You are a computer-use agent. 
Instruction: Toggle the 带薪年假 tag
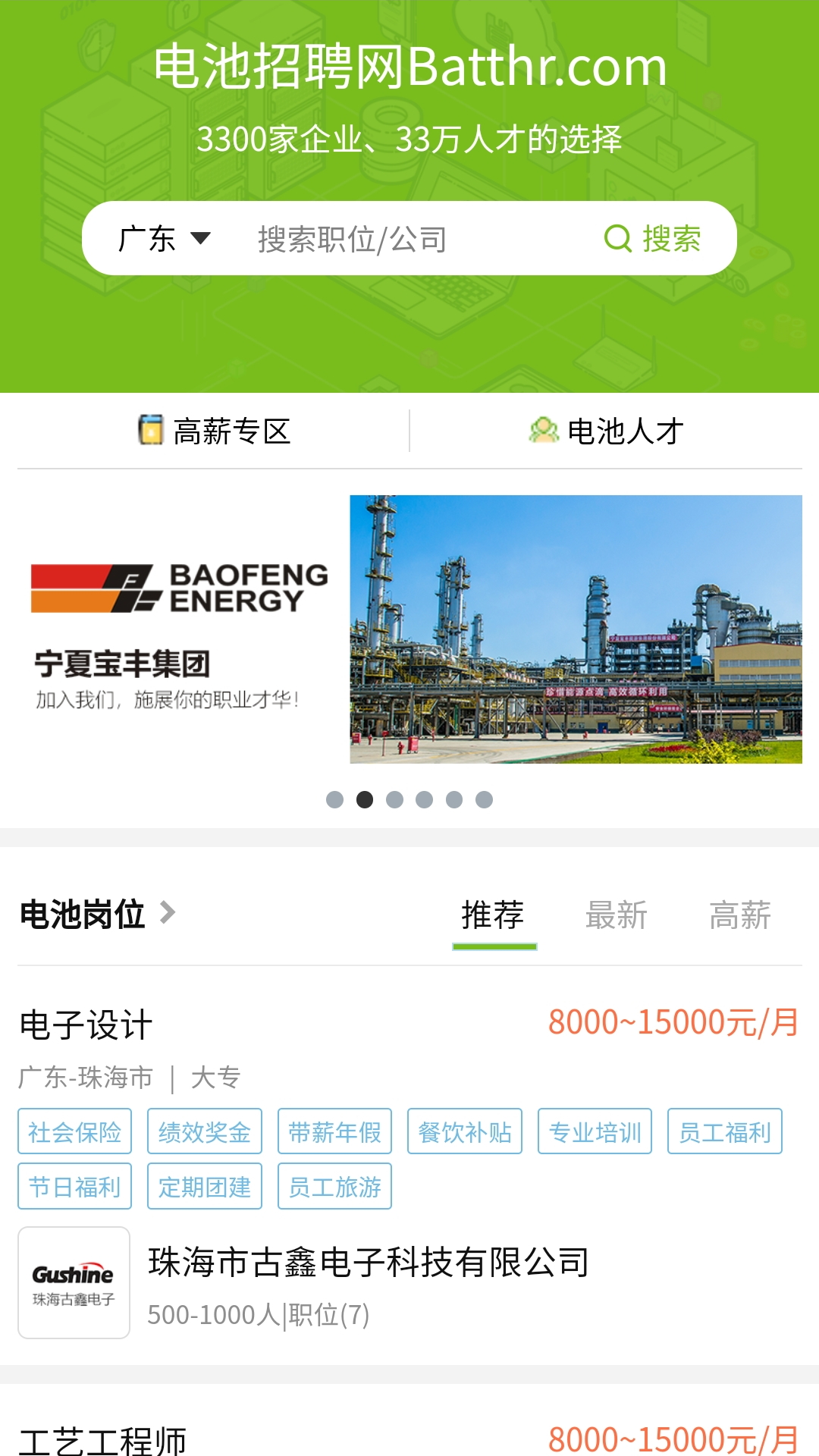[334, 1131]
